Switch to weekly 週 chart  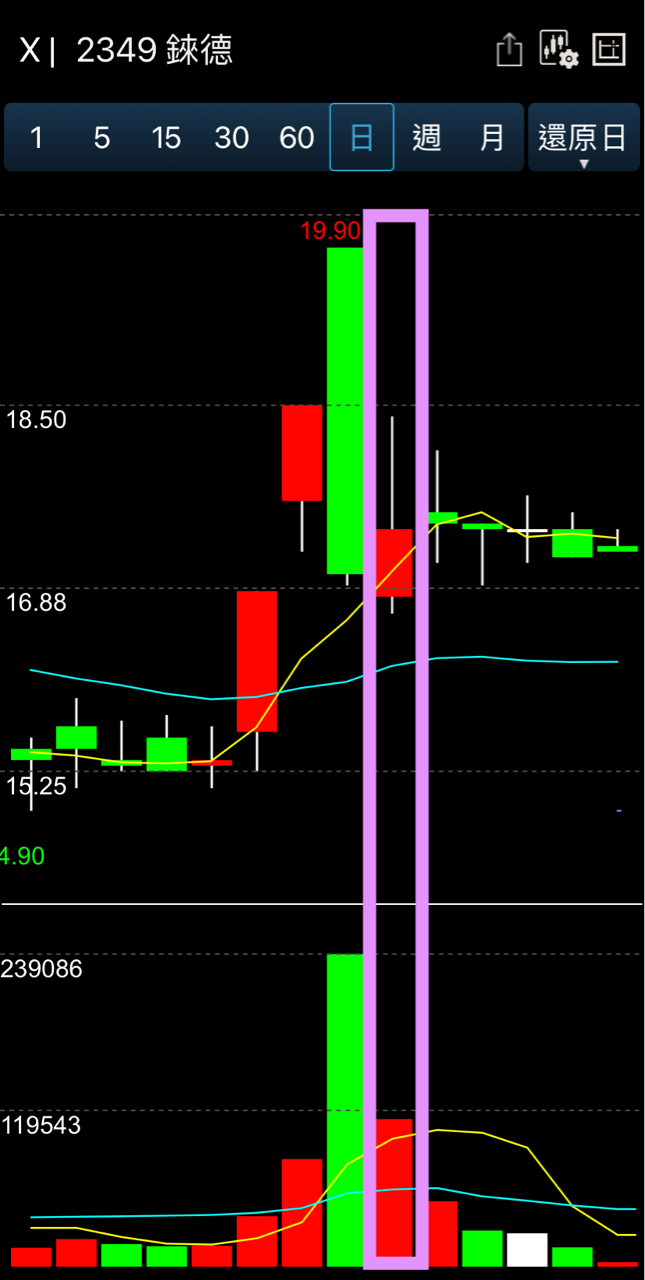[426, 138]
